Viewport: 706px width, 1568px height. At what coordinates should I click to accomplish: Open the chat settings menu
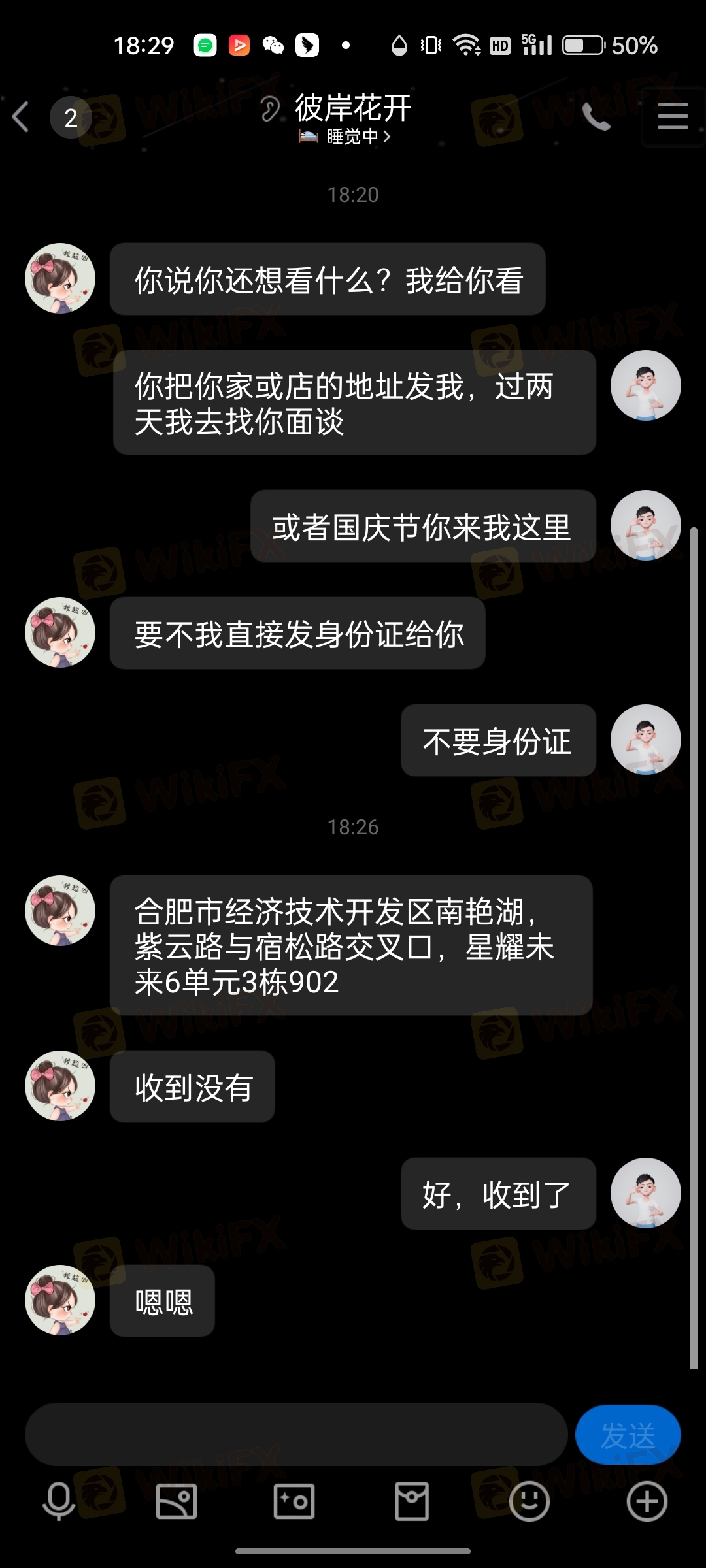coord(672,117)
